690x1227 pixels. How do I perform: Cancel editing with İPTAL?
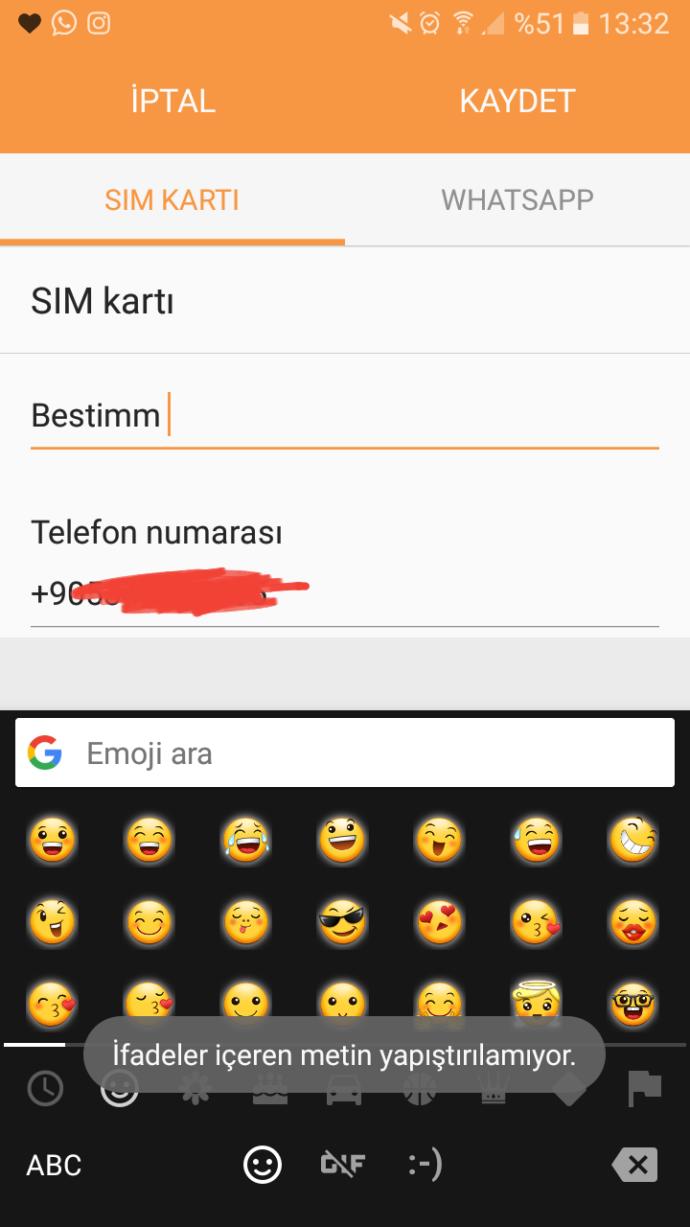[x=172, y=101]
